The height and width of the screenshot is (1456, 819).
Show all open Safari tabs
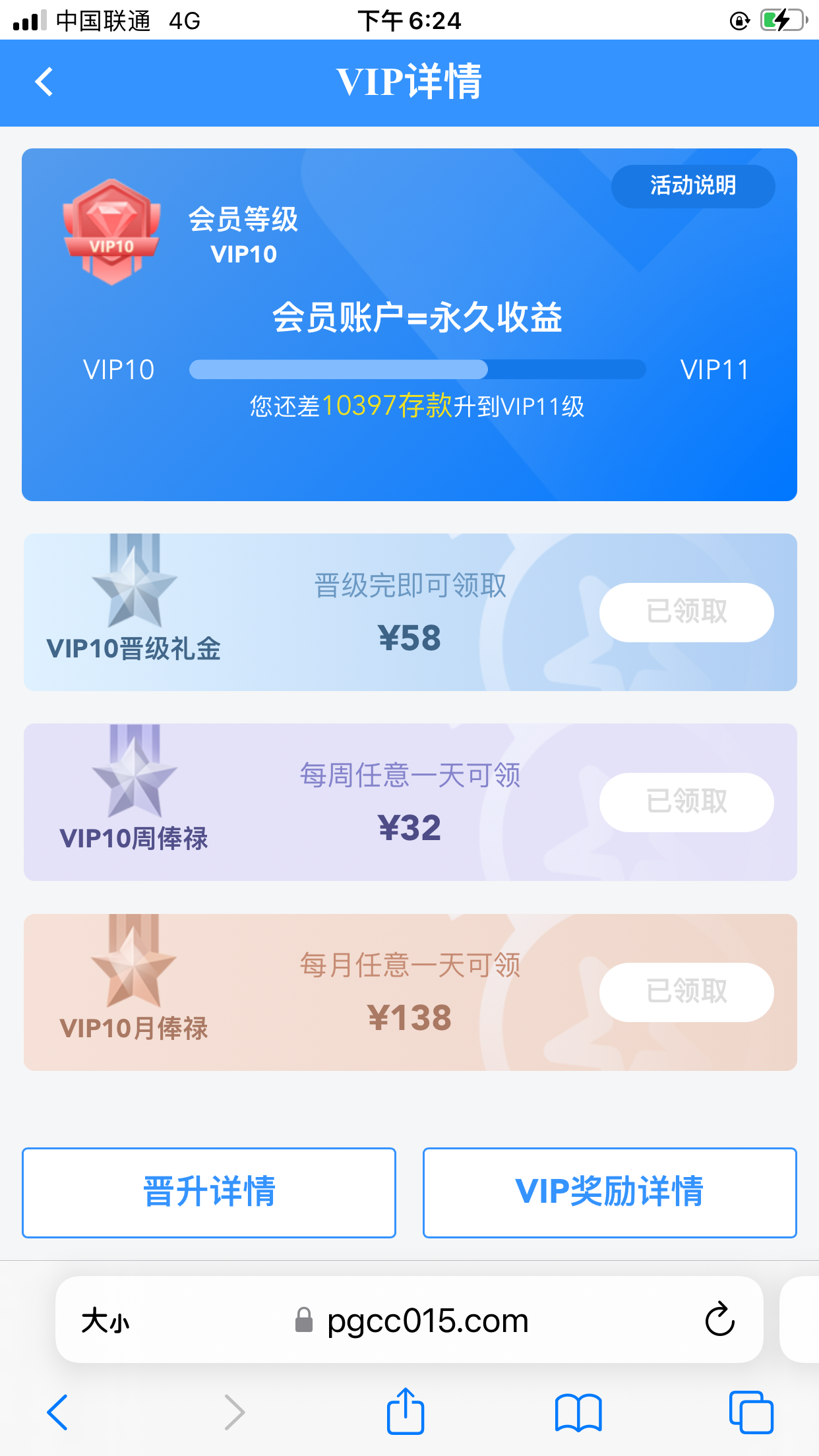point(751,1412)
